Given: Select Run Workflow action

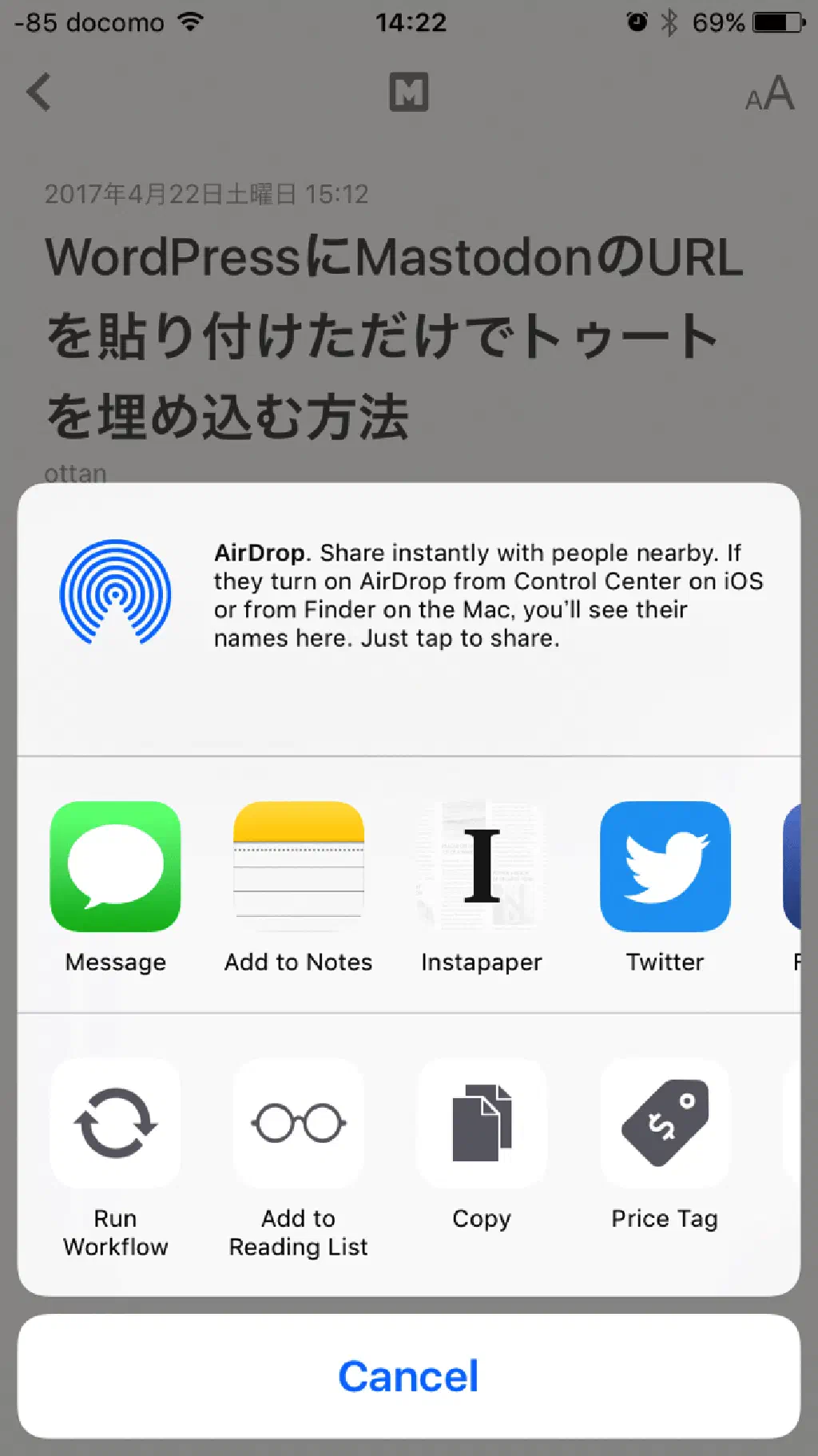Looking at the screenshot, I should pyautogui.click(x=115, y=1123).
